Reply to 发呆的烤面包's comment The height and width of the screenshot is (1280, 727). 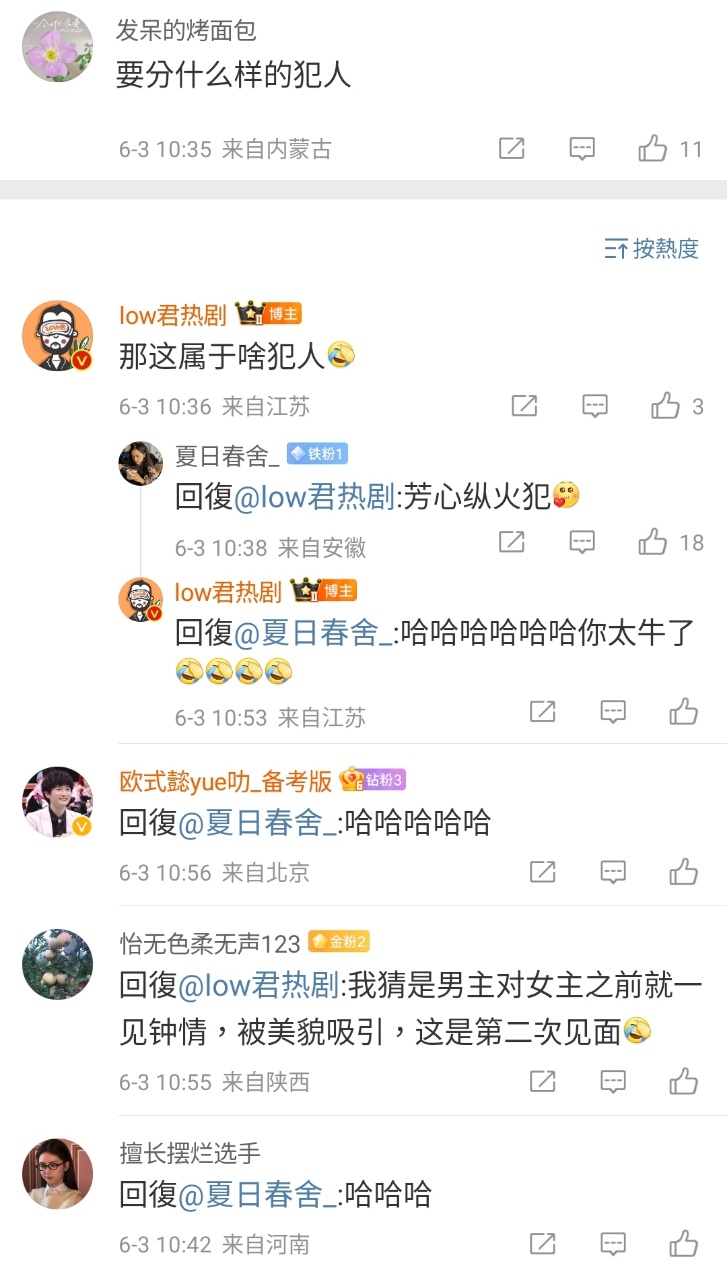coord(582,150)
